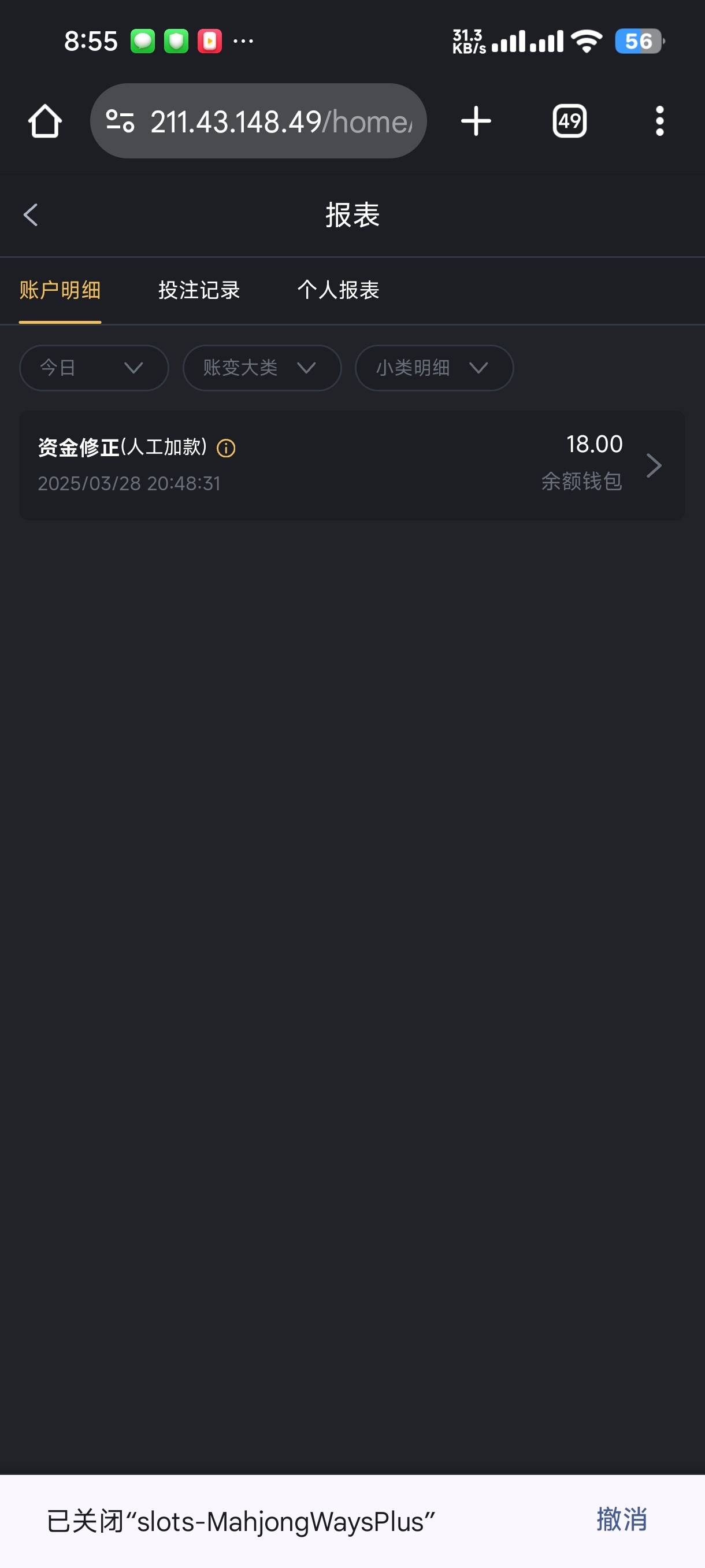
Task: Open a new browser tab
Action: tap(476, 121)
